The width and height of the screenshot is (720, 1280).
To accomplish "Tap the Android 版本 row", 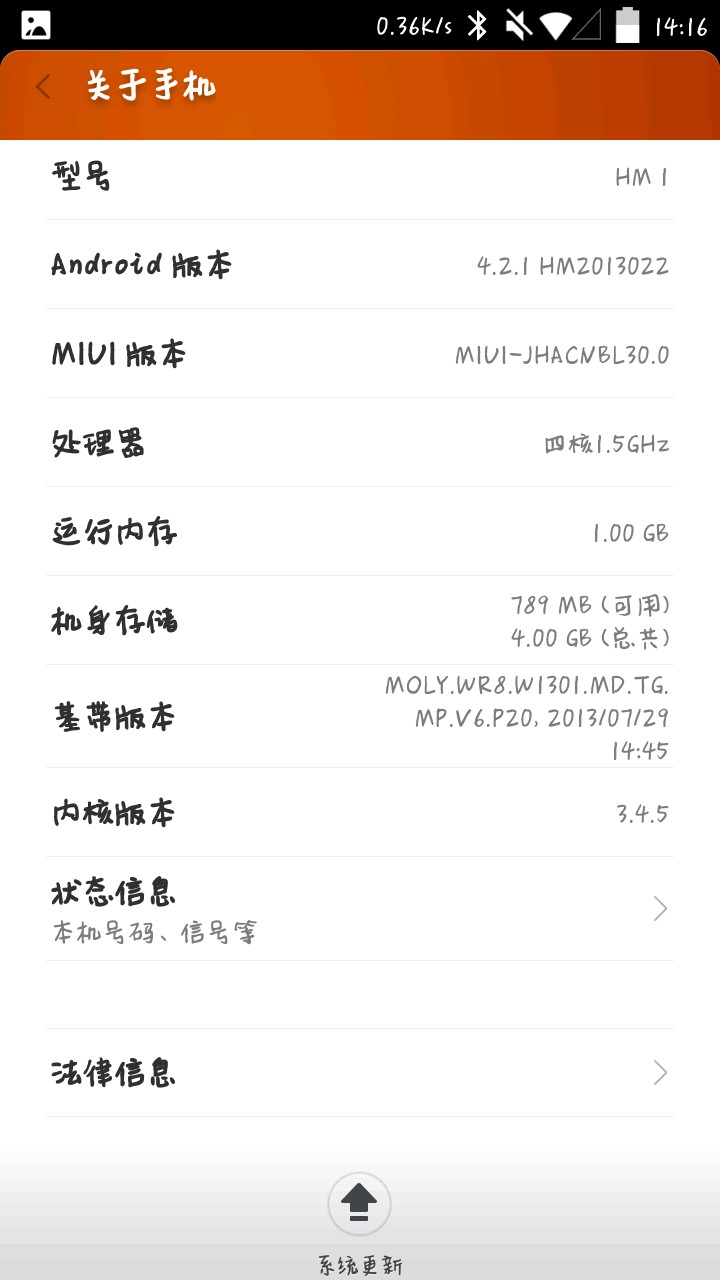I will point(360,265).
